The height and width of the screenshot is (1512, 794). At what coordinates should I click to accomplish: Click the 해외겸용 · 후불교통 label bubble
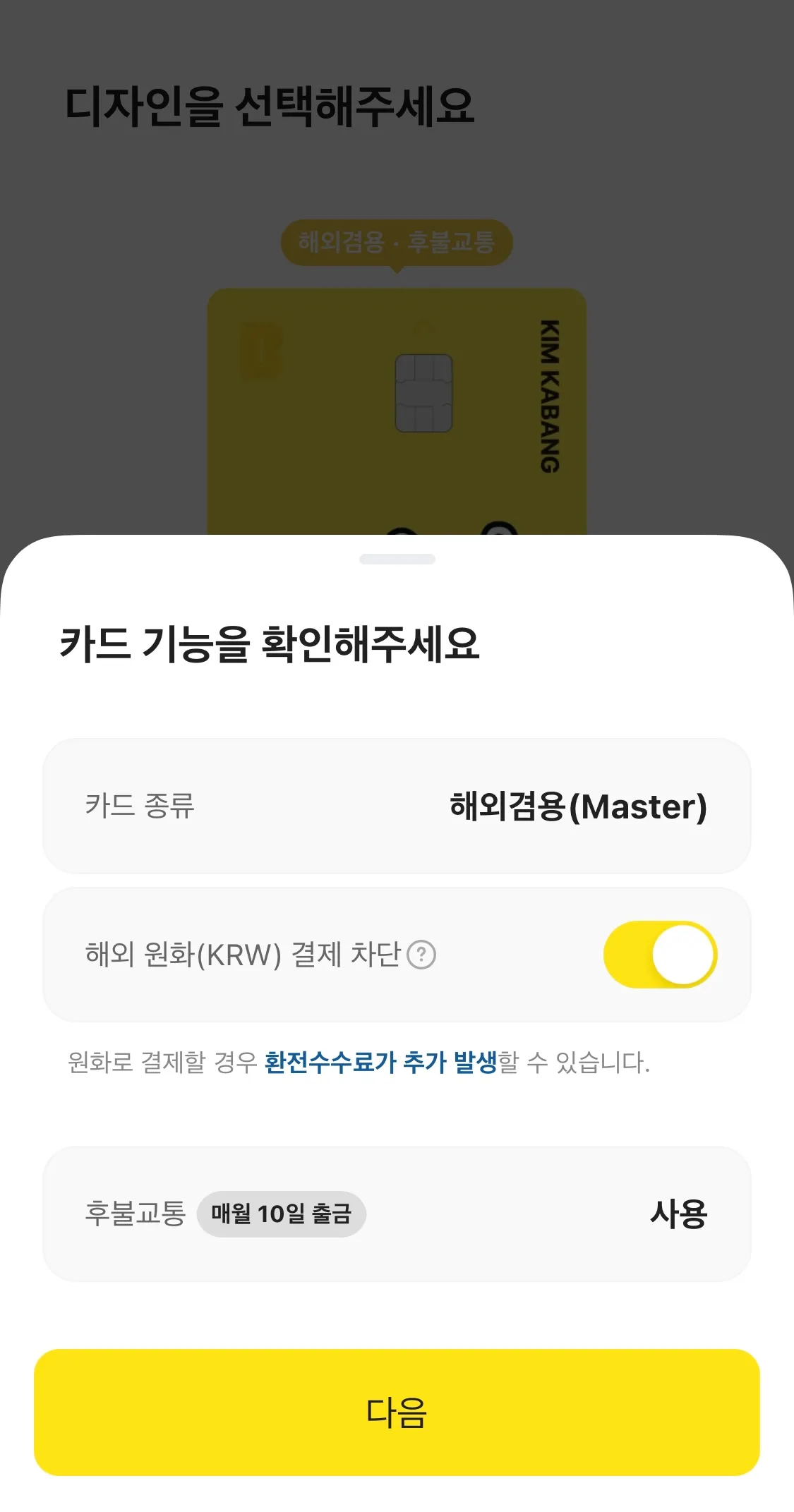pos(397,241)
